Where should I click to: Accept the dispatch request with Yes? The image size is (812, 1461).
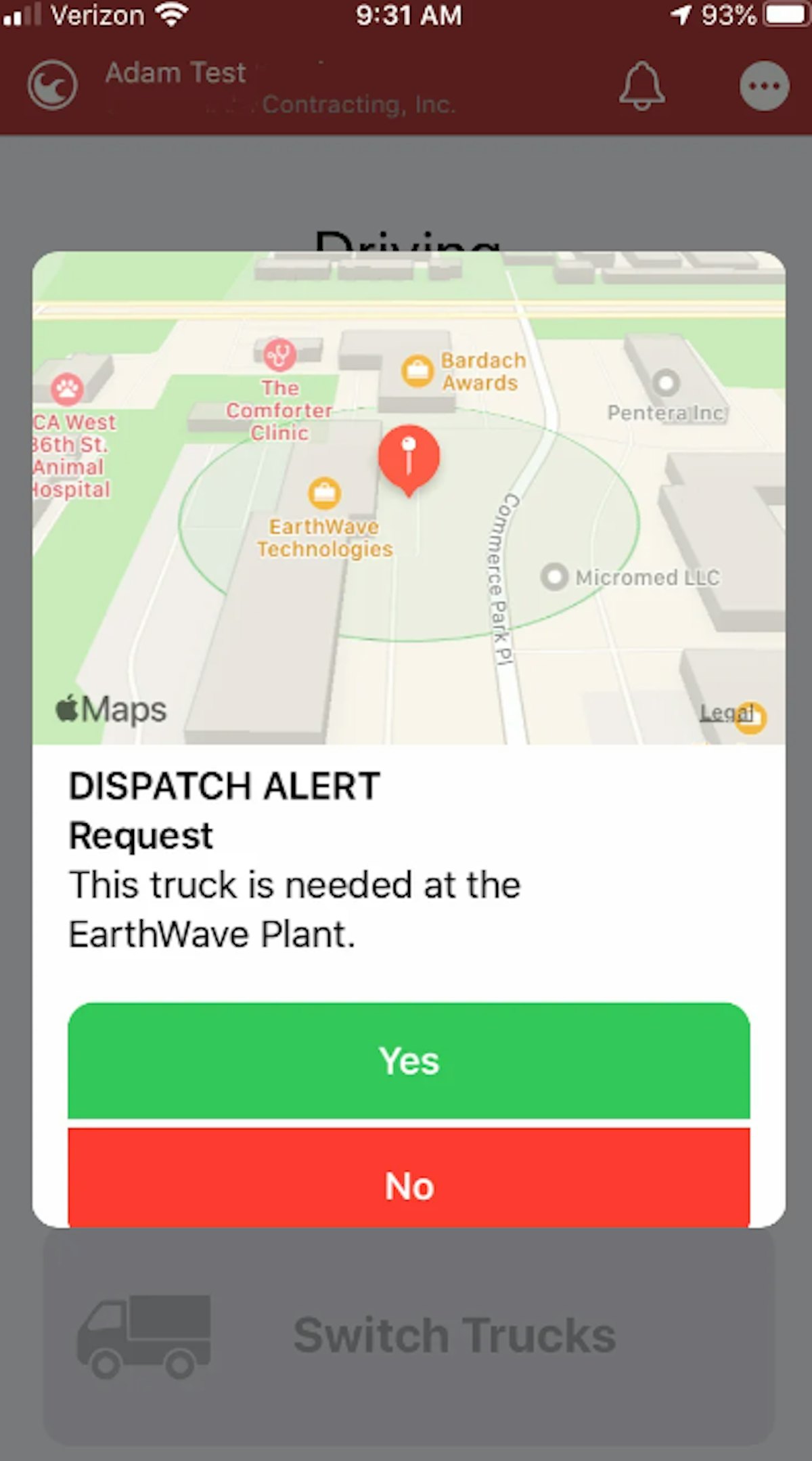pos(409,1060)
